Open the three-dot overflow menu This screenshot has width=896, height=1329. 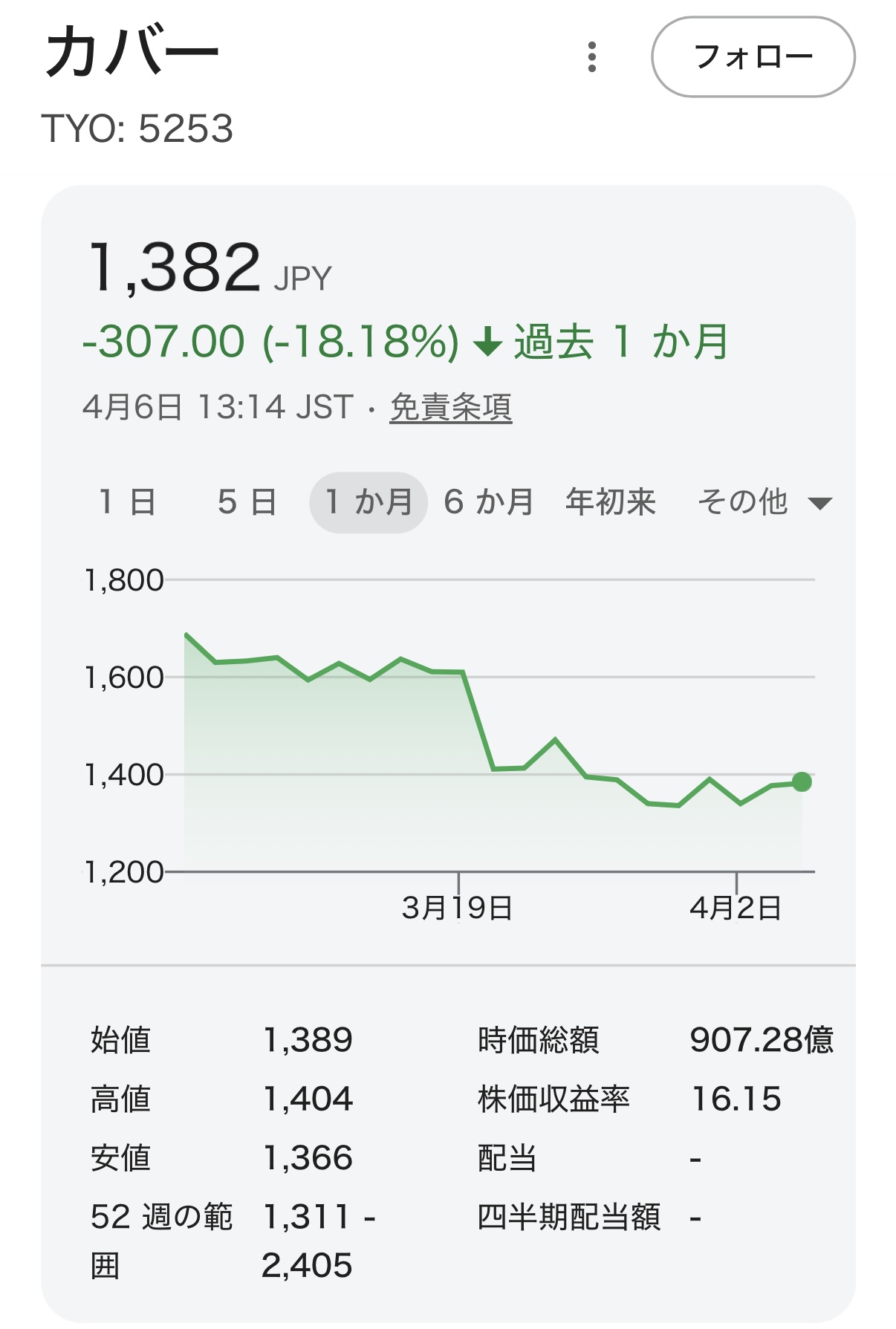click(591, 57)
